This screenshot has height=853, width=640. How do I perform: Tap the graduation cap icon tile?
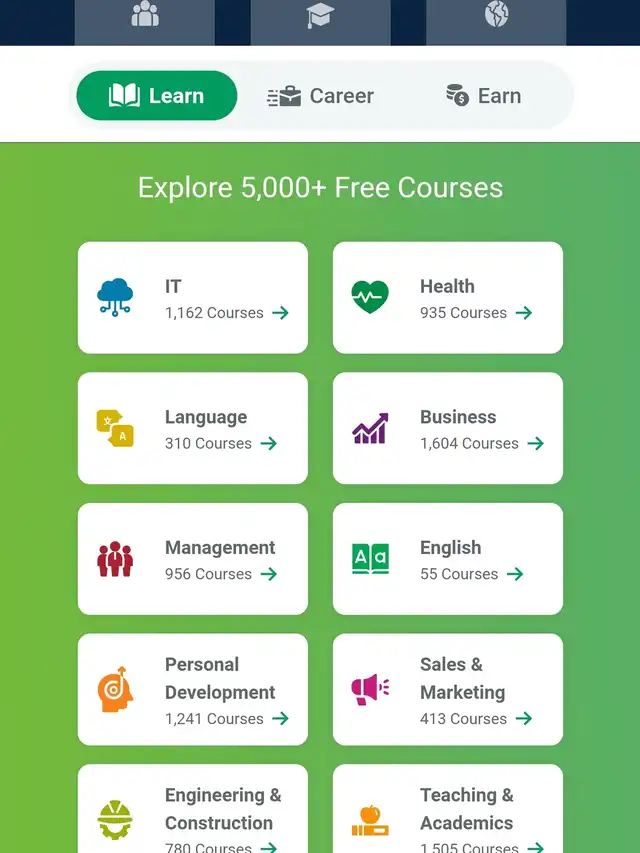(x=321, y=22)
